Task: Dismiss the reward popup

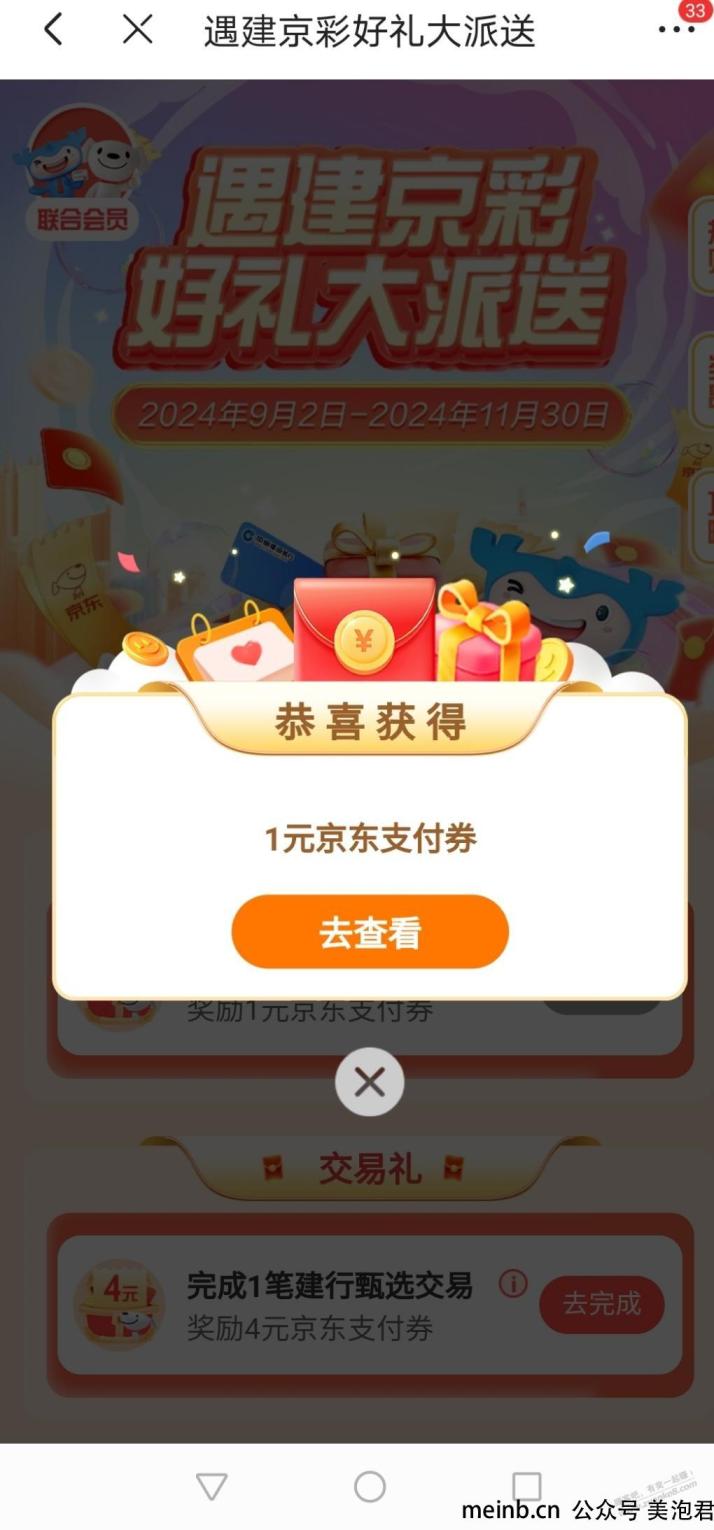Action: pyautogui.click(x=370, y=1082)
